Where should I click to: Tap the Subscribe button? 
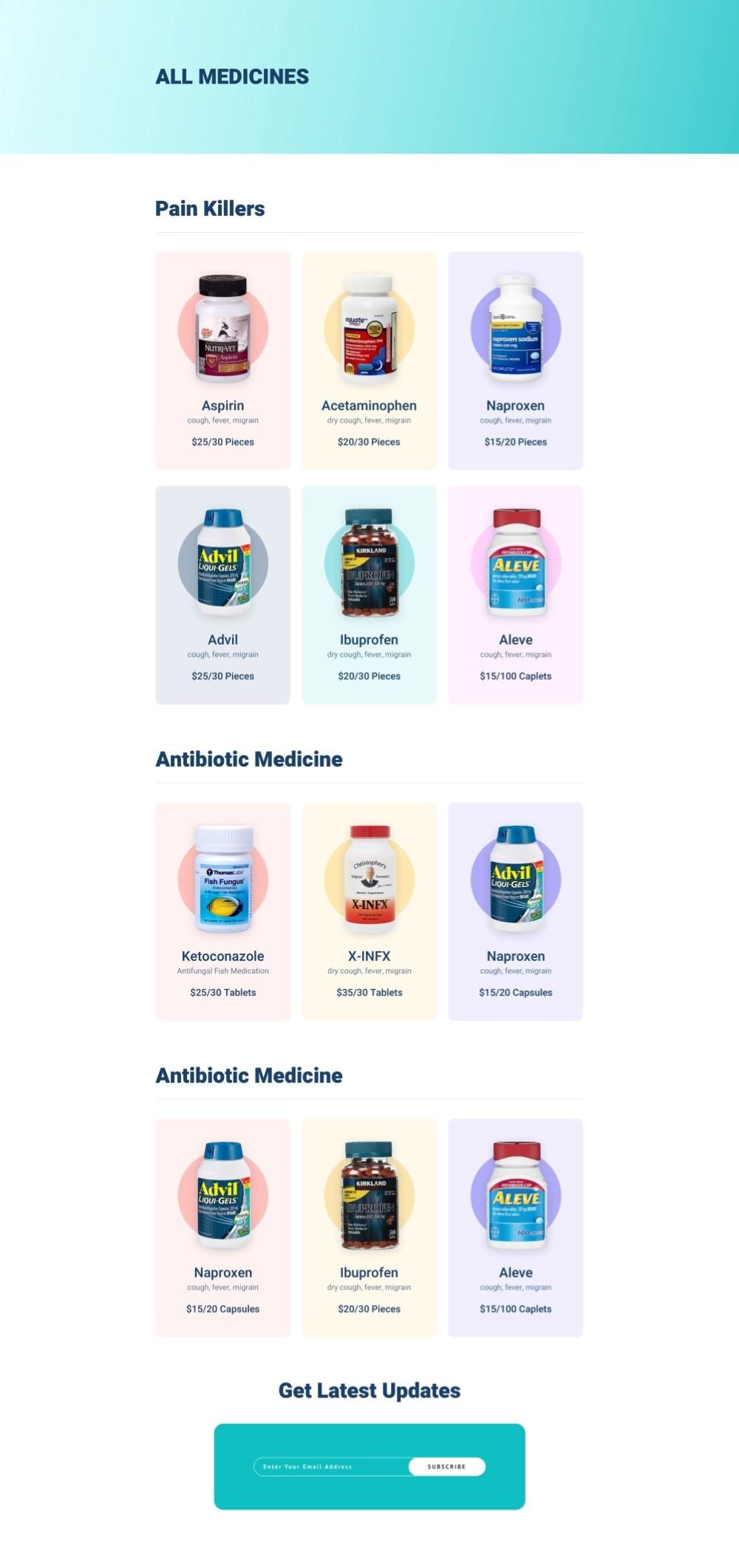click(x=446, y=1467)
